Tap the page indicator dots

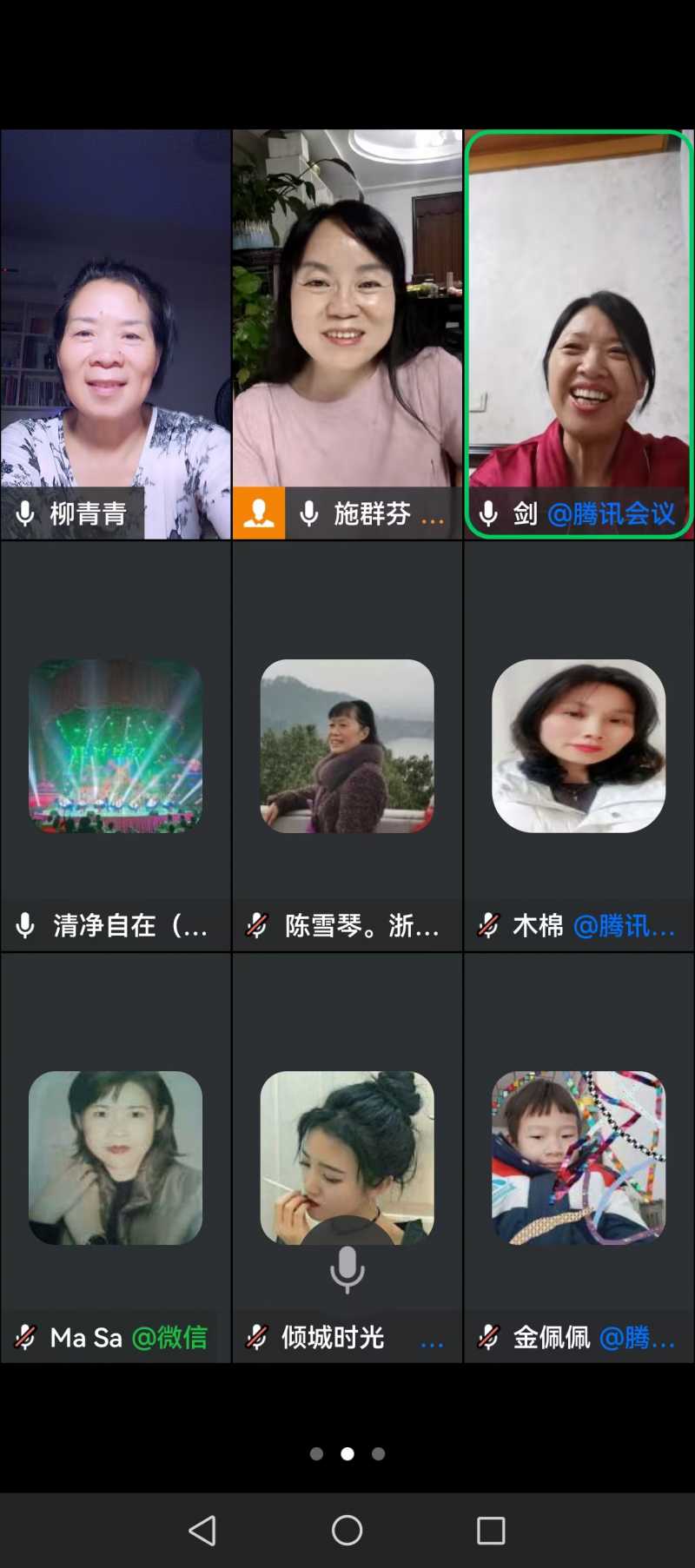tap(347, 1453)
